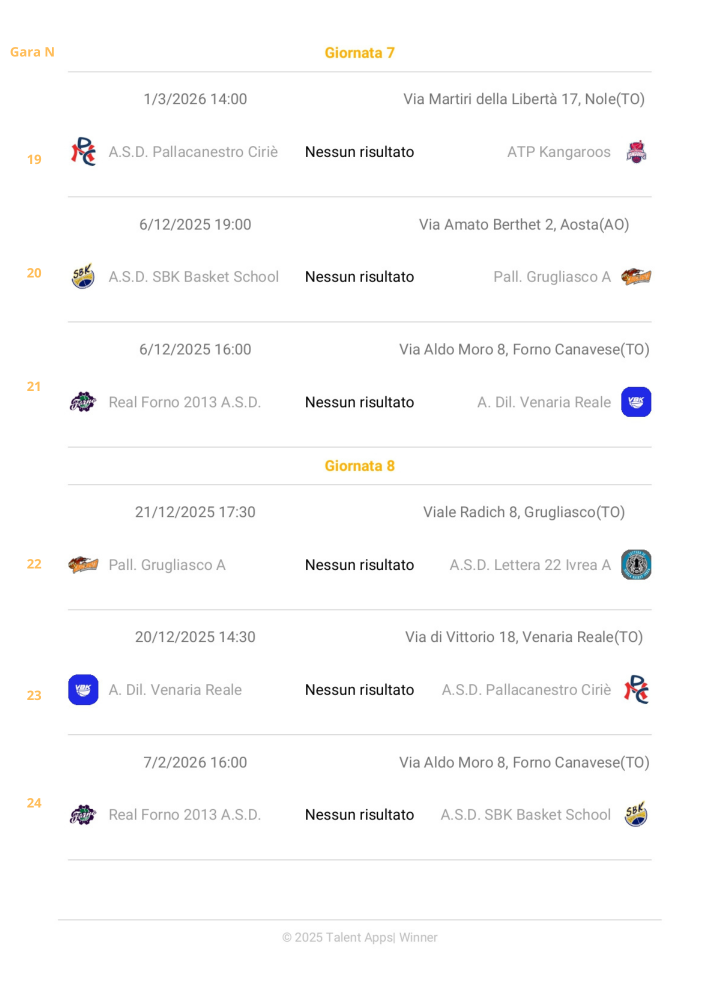View match 24 Real Forno vs SBK Basket School
720x1000 pixels.
(359, 815)
